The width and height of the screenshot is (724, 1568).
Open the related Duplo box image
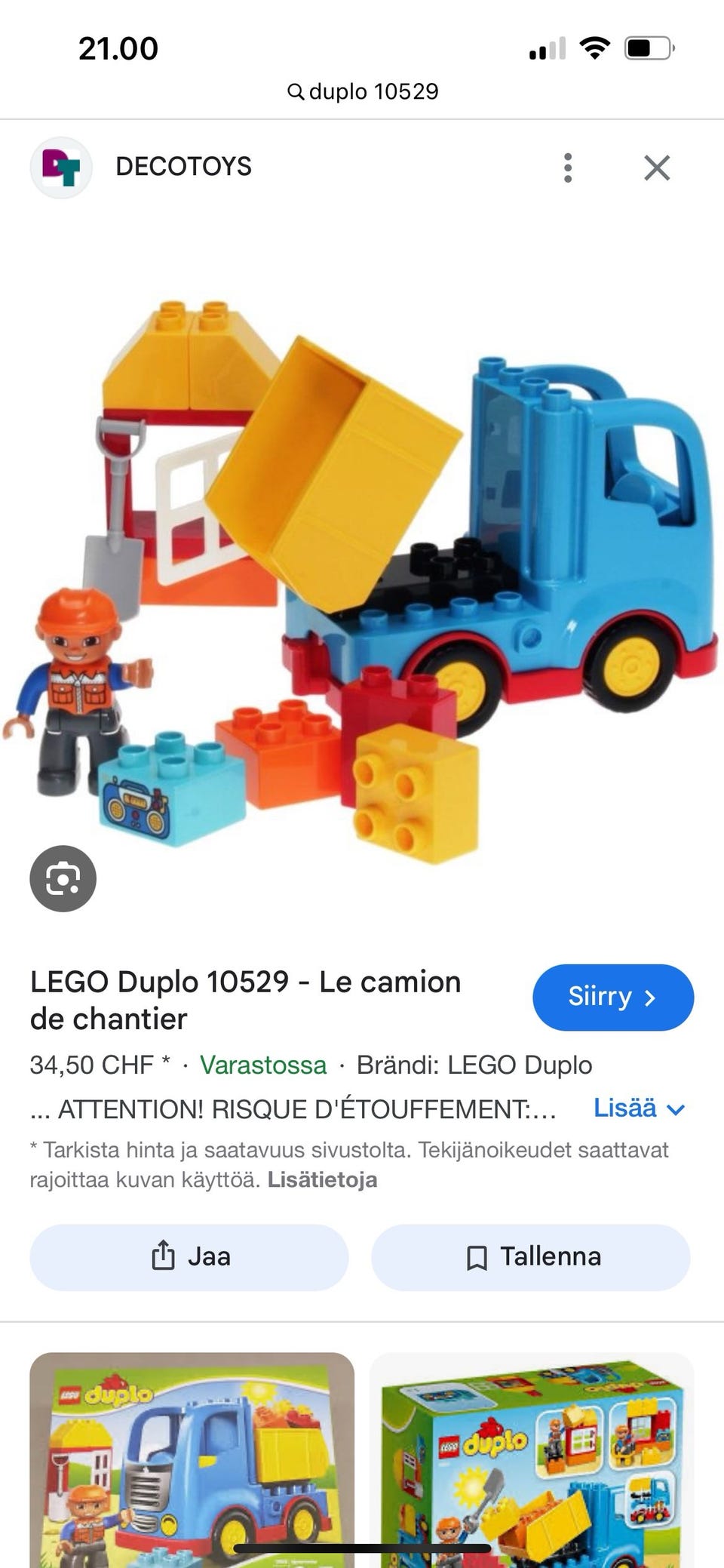coord(531,1460)
